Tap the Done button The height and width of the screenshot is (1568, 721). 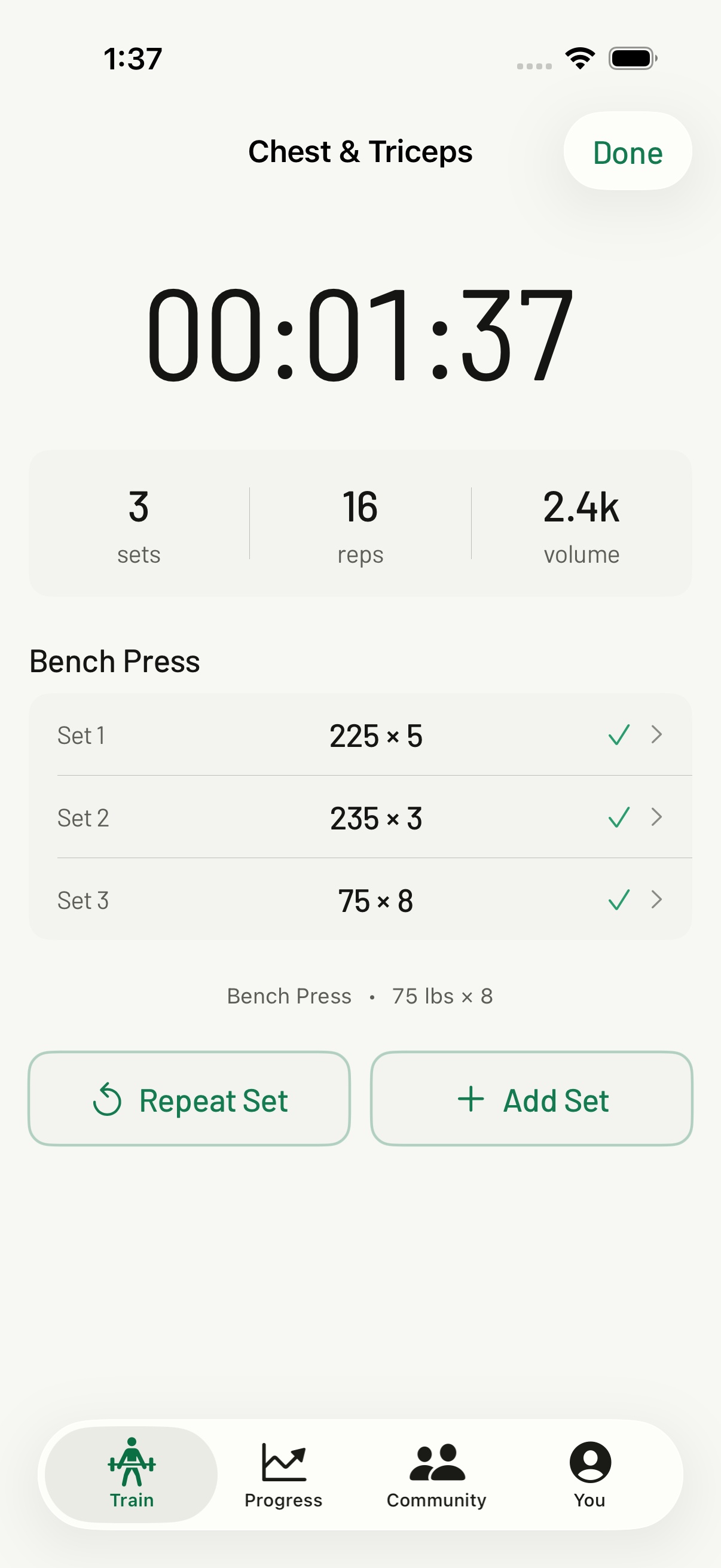(x=627, y=152)
